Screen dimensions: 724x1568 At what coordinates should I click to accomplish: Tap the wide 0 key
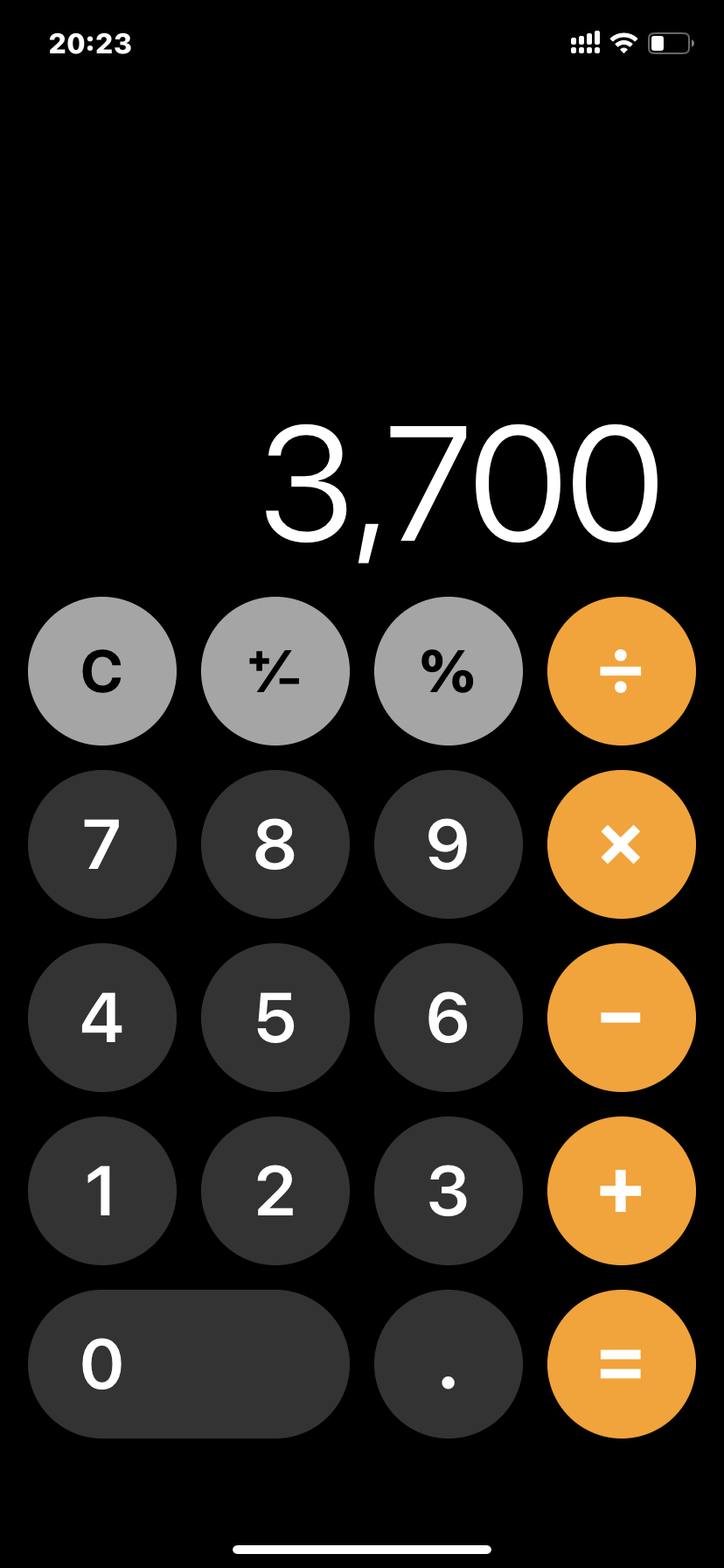click(x=189, y=1364)
